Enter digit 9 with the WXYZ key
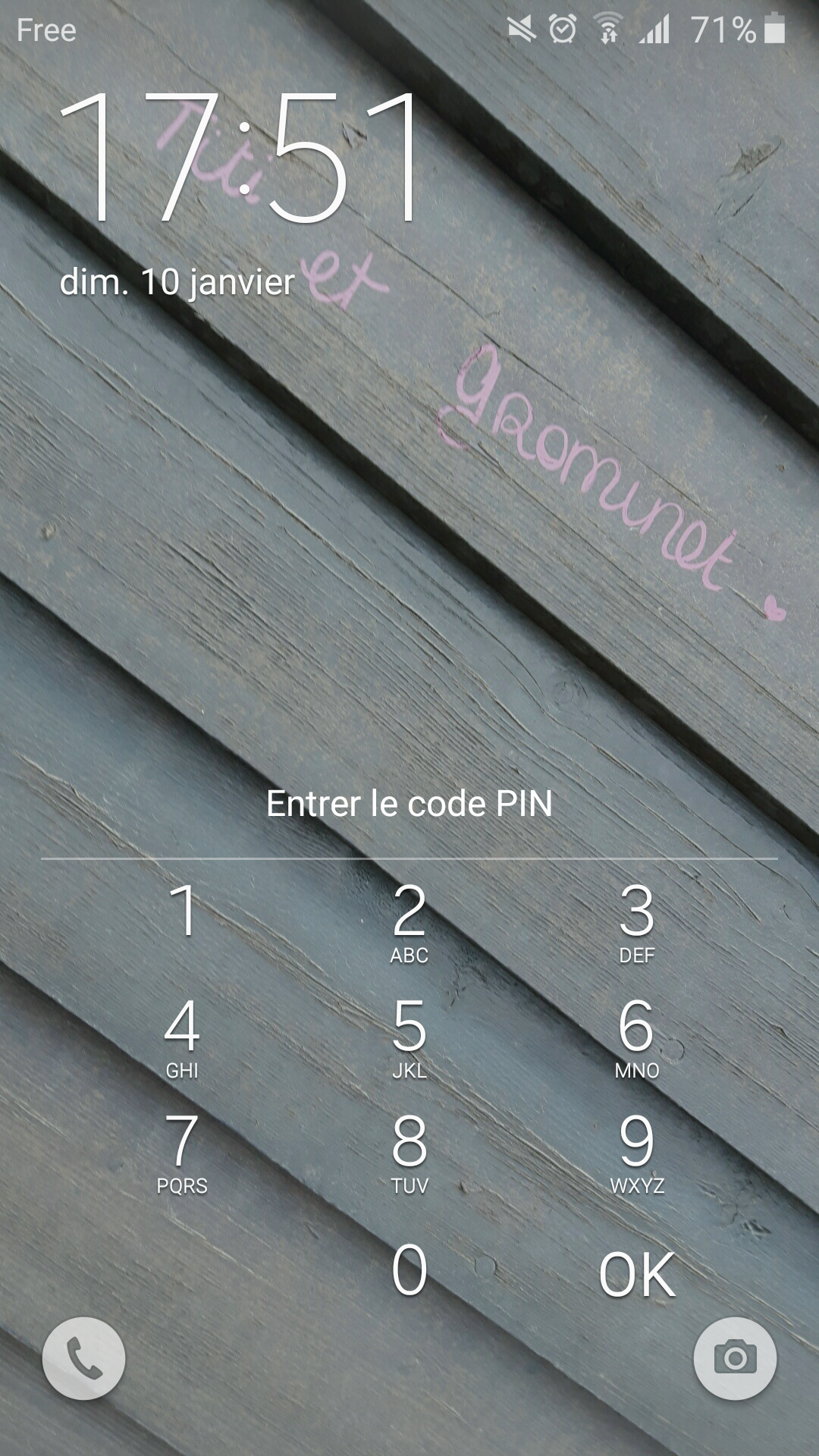819x1456 pixels. coord(636,1152)
